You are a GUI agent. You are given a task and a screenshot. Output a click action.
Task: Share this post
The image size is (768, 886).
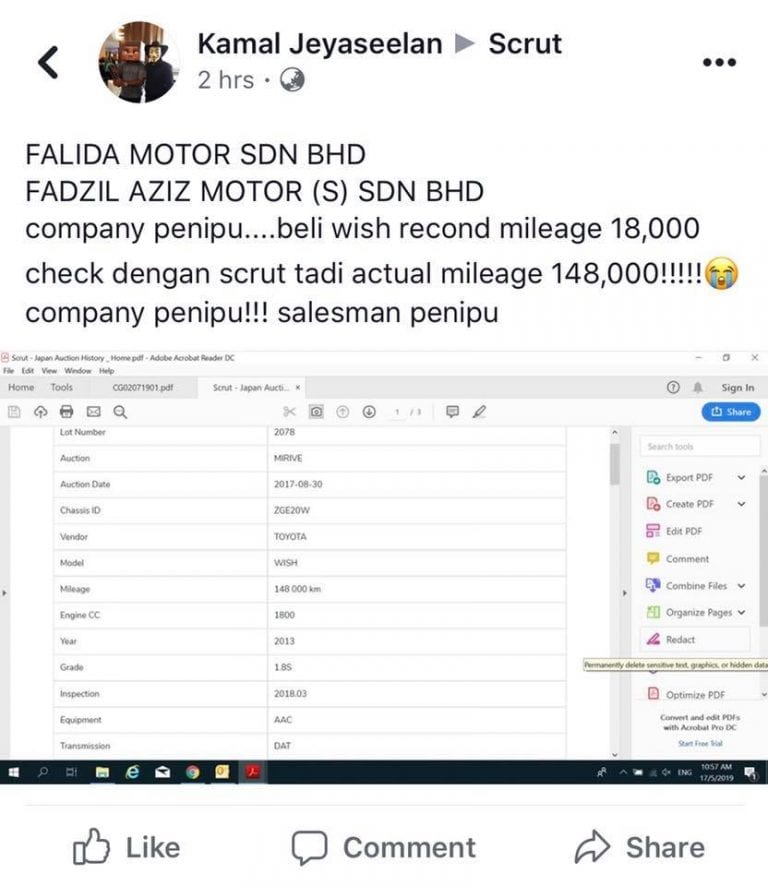coord(640,848)
